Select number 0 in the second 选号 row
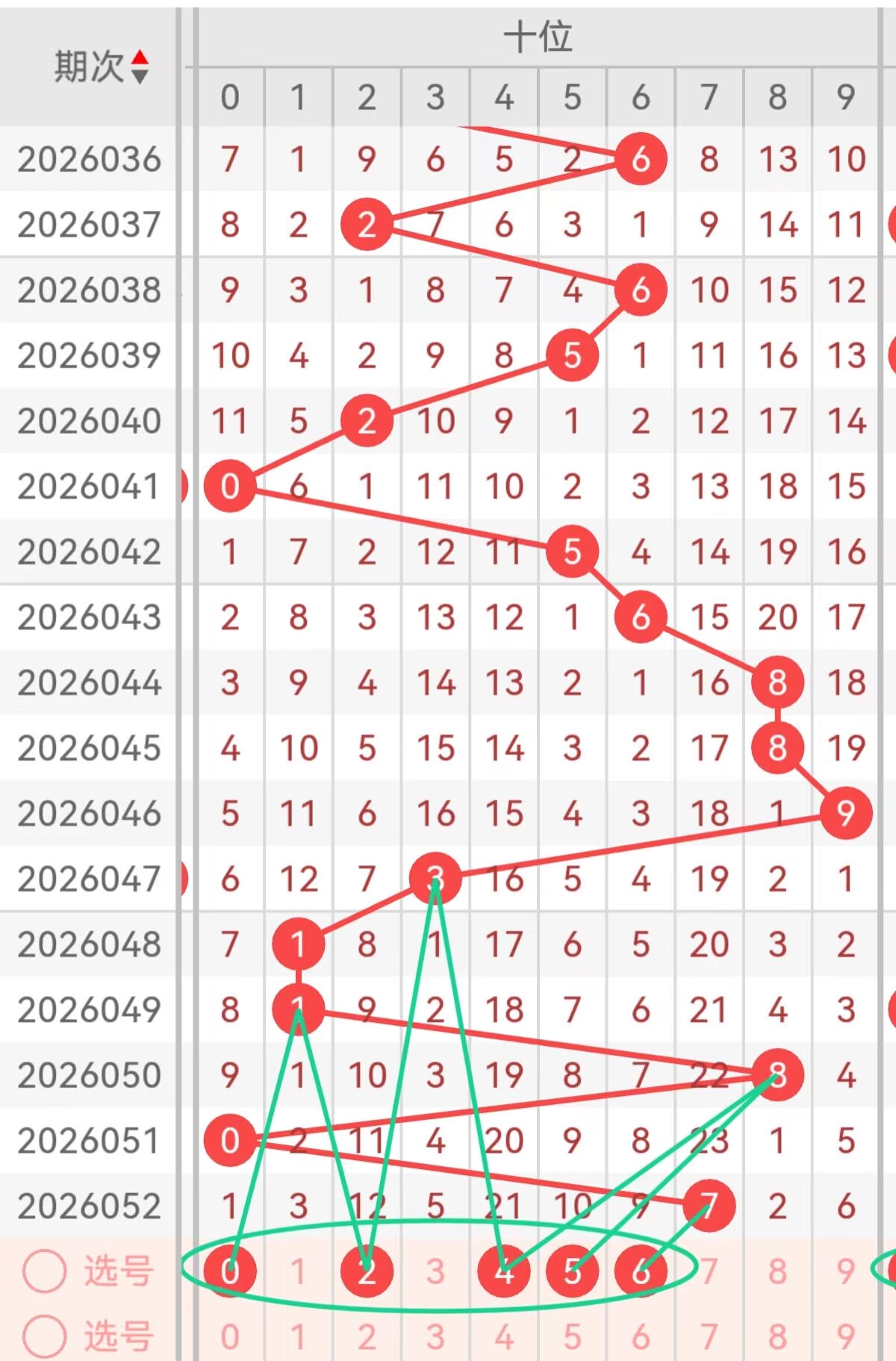The height and width of the screenshot is (1361, 896). pos(230,1336)
